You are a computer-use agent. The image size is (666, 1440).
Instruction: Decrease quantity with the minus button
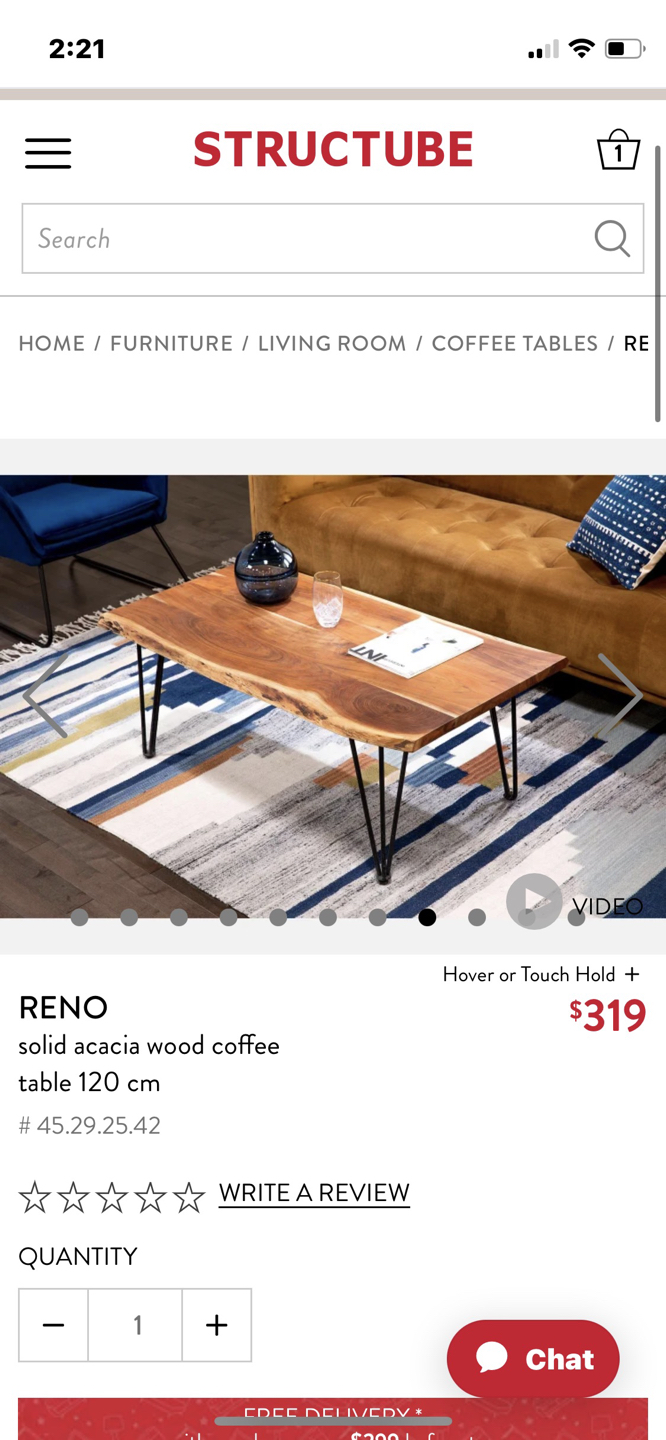pos(54,1325)
